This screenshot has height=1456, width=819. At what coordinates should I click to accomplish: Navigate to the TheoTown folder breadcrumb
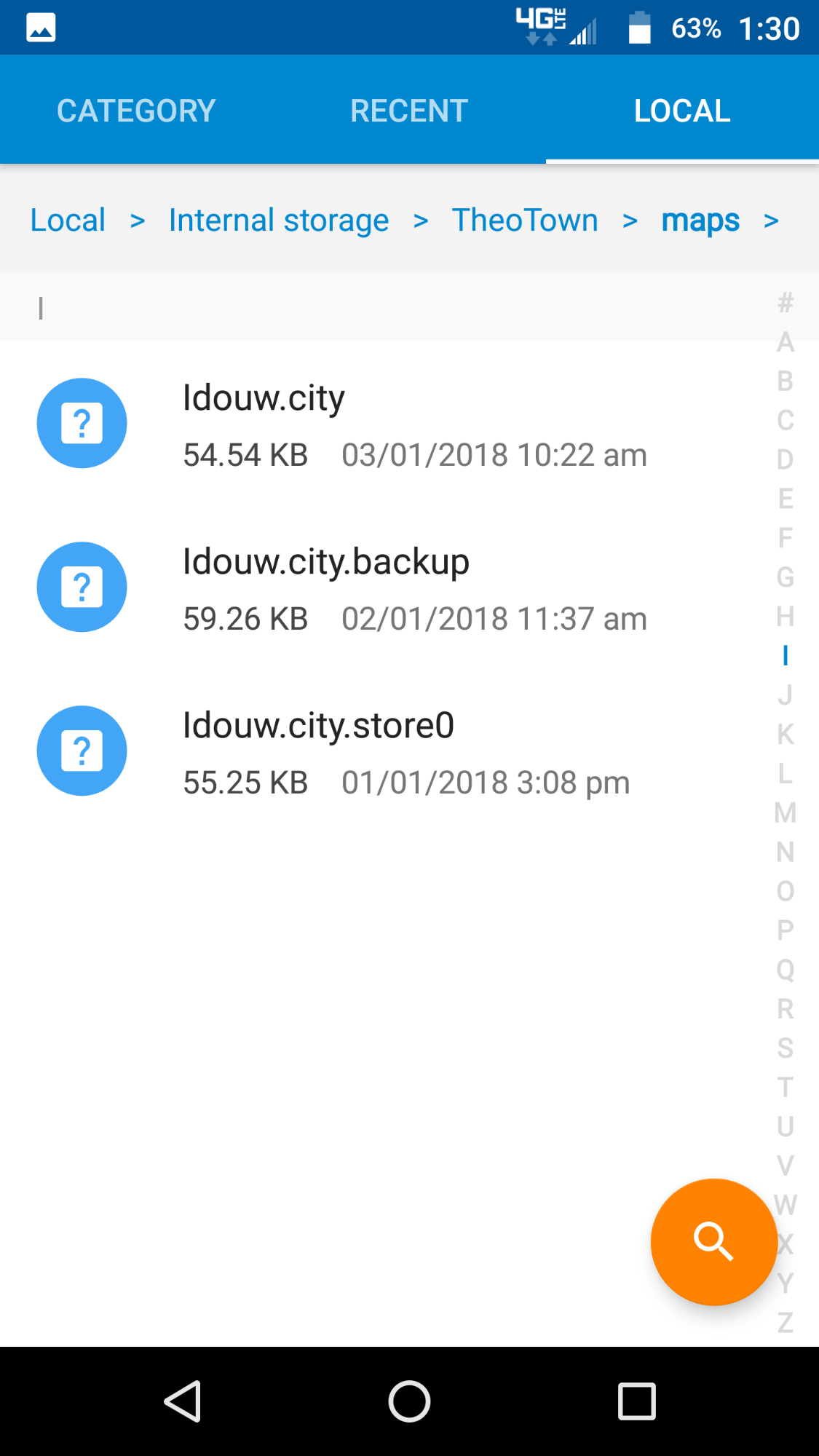525,220
